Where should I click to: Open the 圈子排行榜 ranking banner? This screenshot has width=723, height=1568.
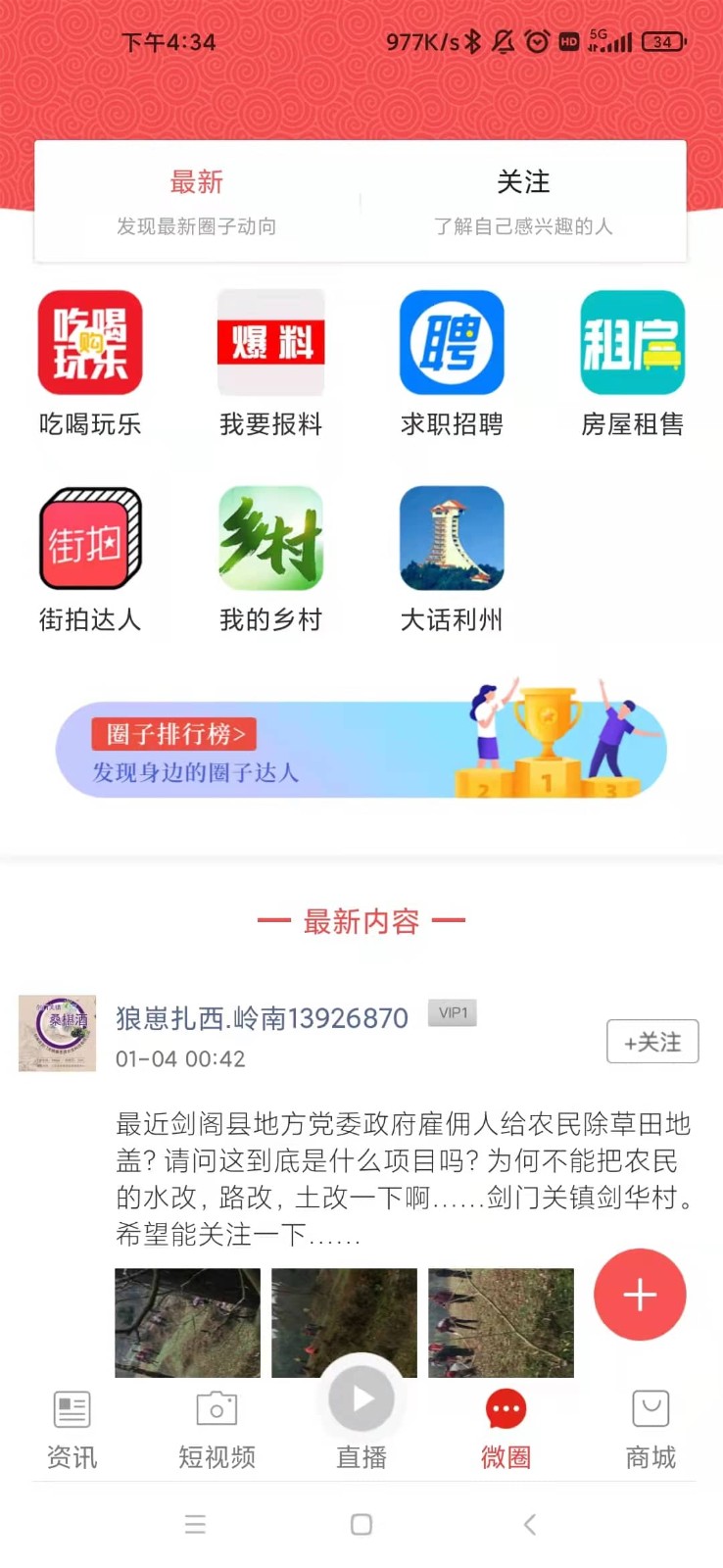tap(361, 750)
